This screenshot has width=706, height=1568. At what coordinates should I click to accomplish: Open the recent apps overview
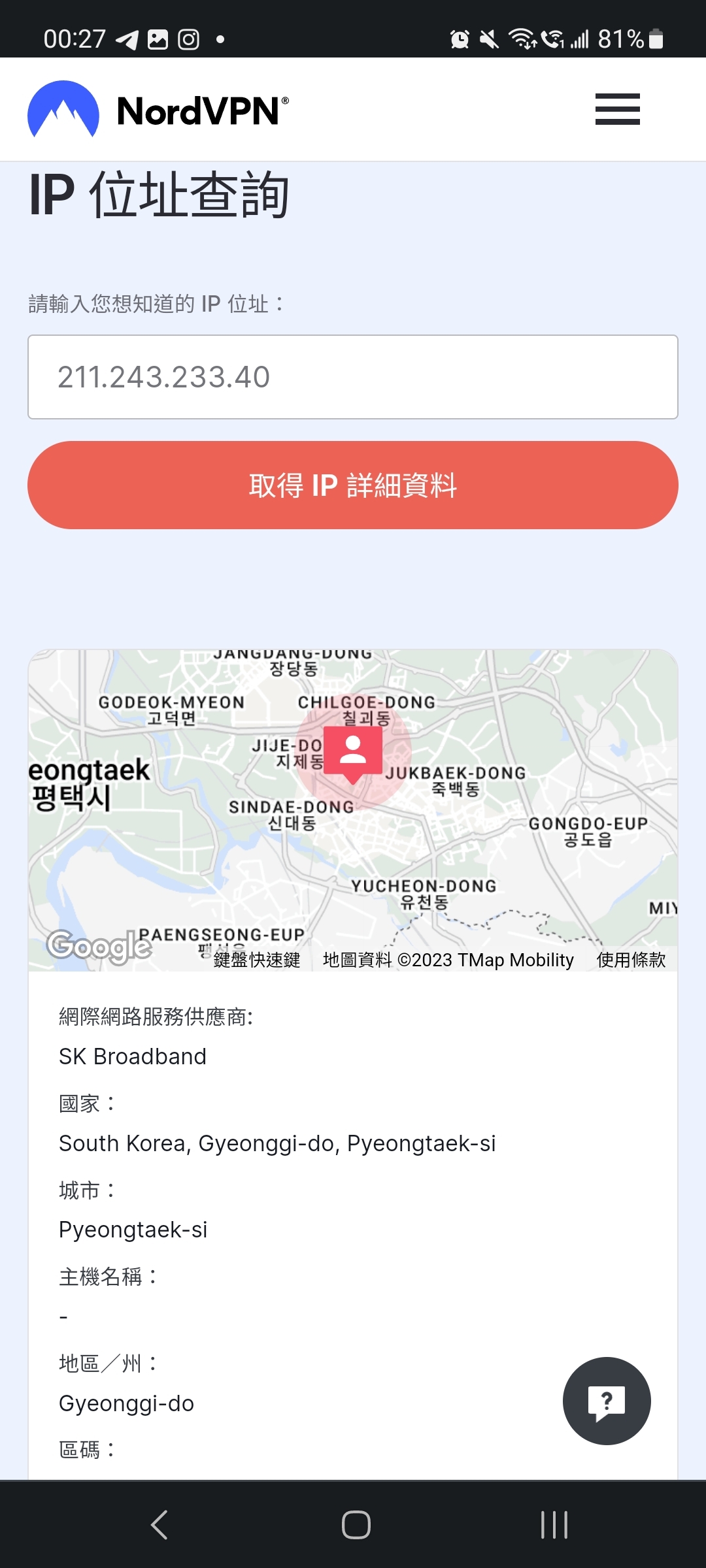(554, 1525)
